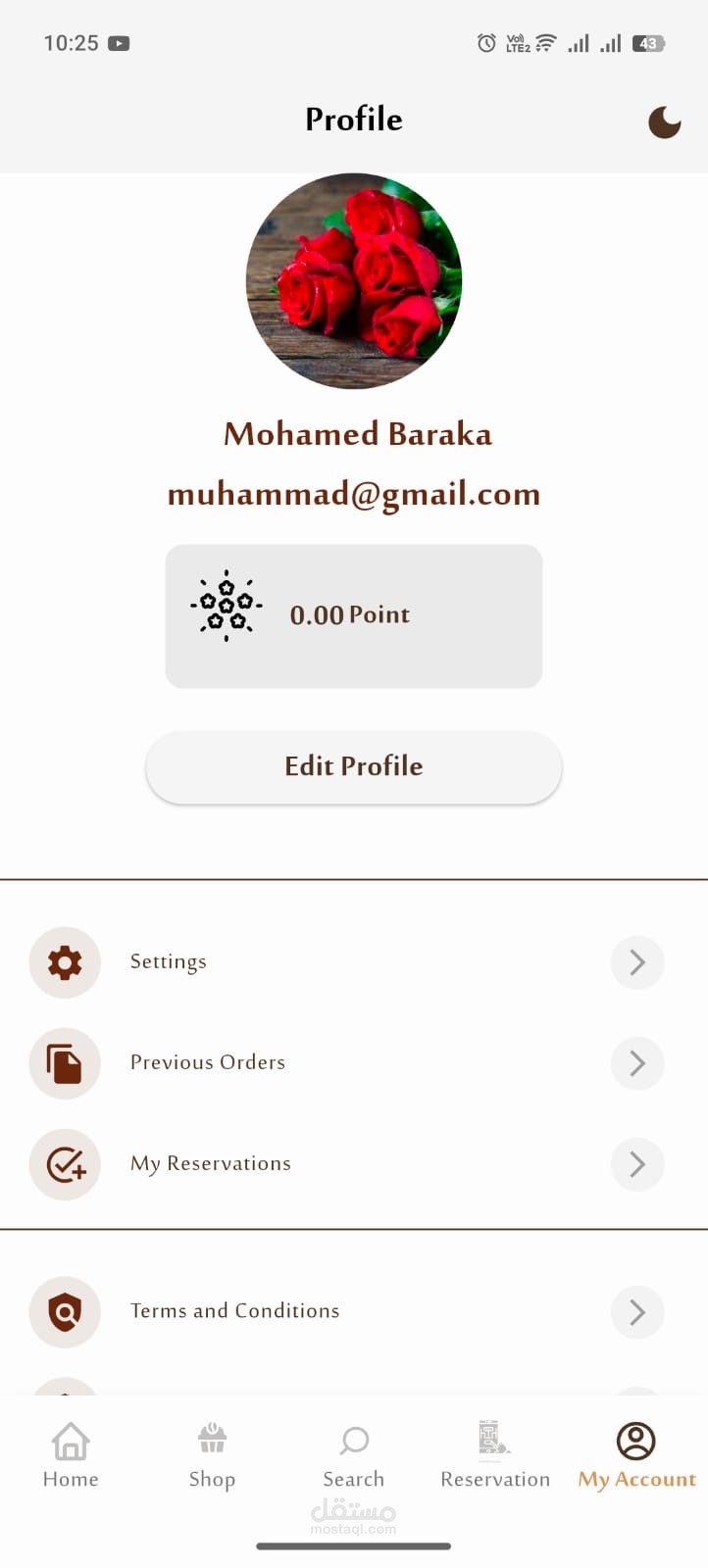Open the 0.00 Point card
Screen dimensions: 708x1568
[x=354, y=616]
